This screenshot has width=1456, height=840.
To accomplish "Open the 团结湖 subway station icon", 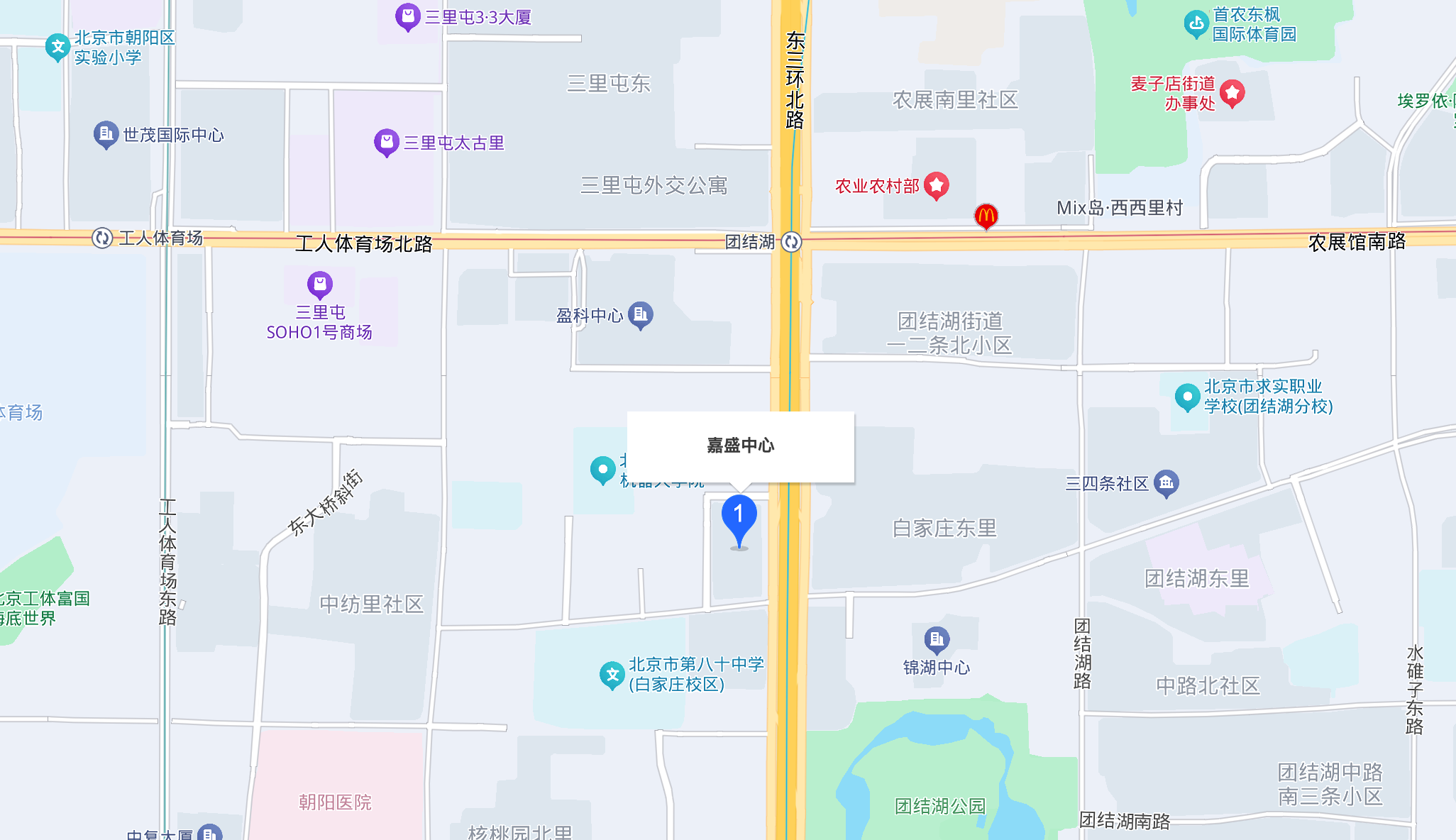I will [791, 242].
